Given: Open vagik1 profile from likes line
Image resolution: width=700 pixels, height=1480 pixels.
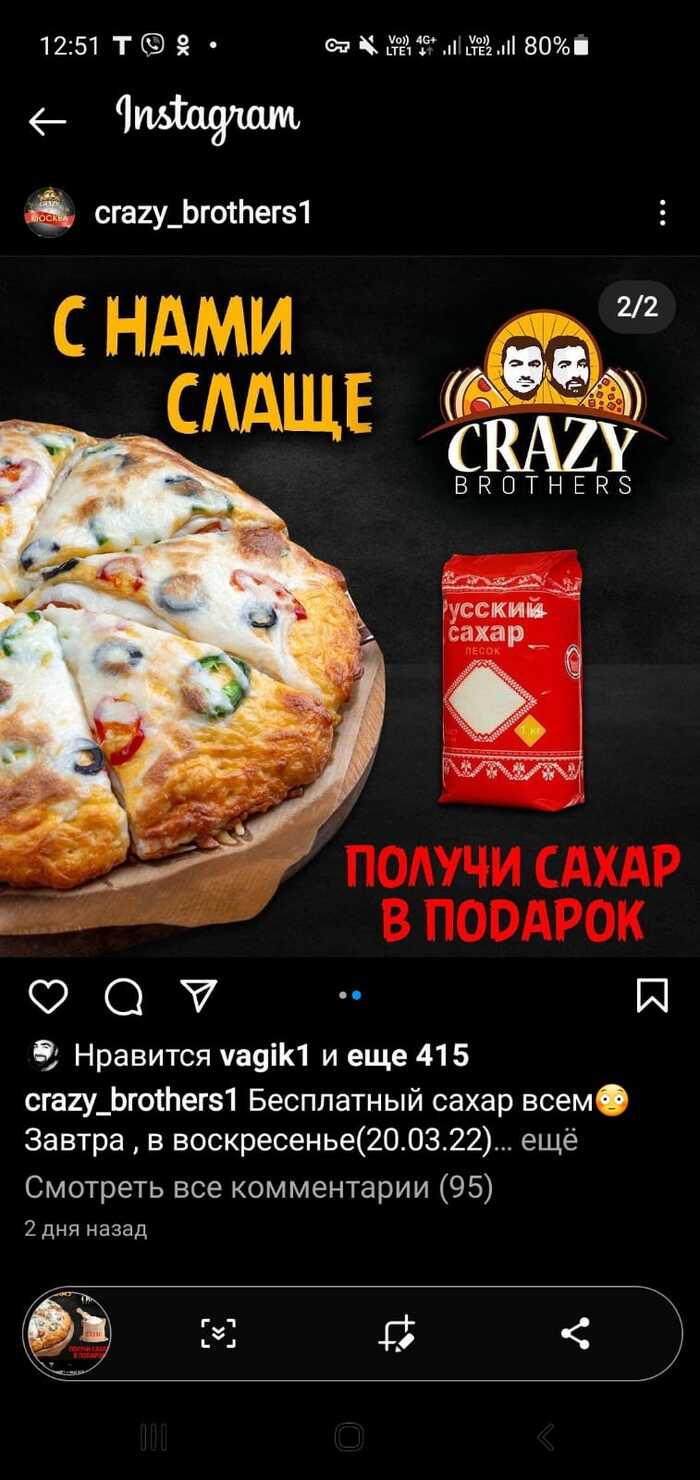Looking at the screenshot, I should [x=265, y=1055].
